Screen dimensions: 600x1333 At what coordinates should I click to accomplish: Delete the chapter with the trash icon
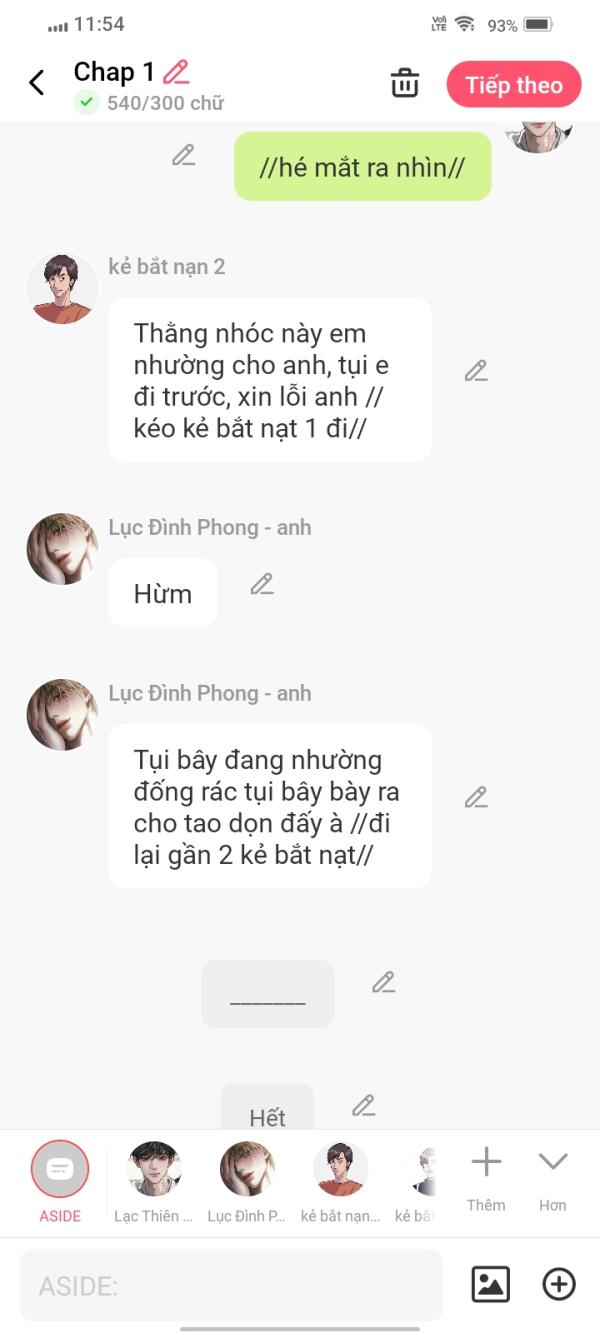coord(404,84)
